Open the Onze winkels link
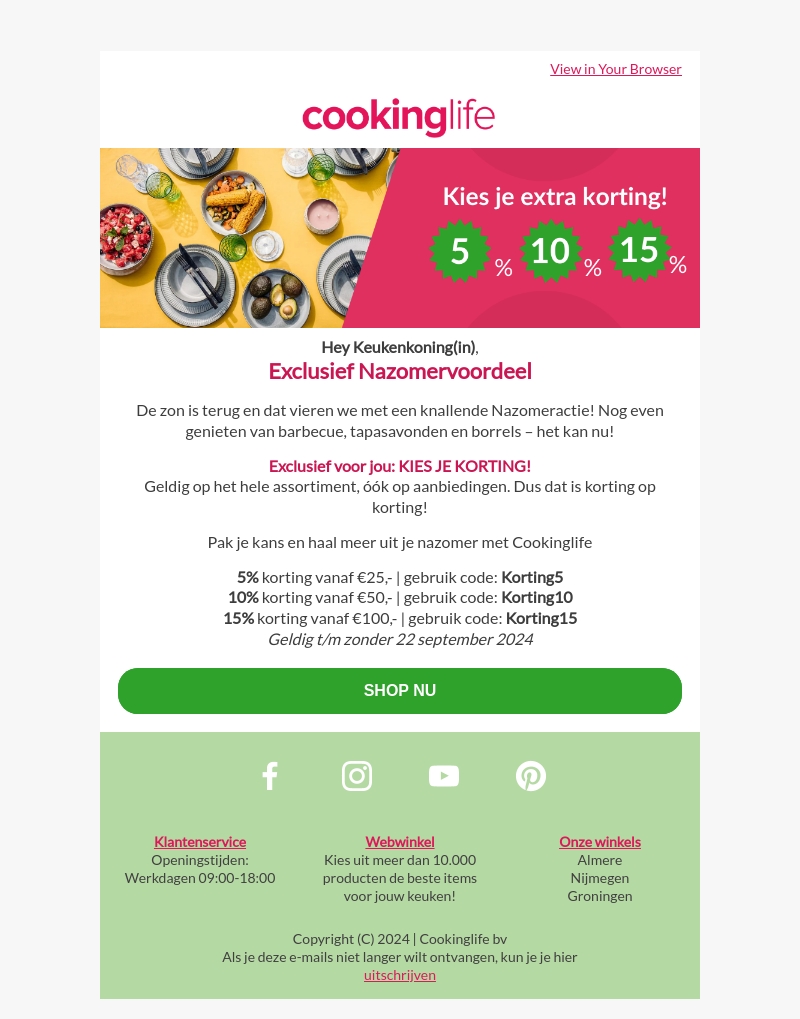The height and width of the screenshot is (1019, 800). [600, 842]
